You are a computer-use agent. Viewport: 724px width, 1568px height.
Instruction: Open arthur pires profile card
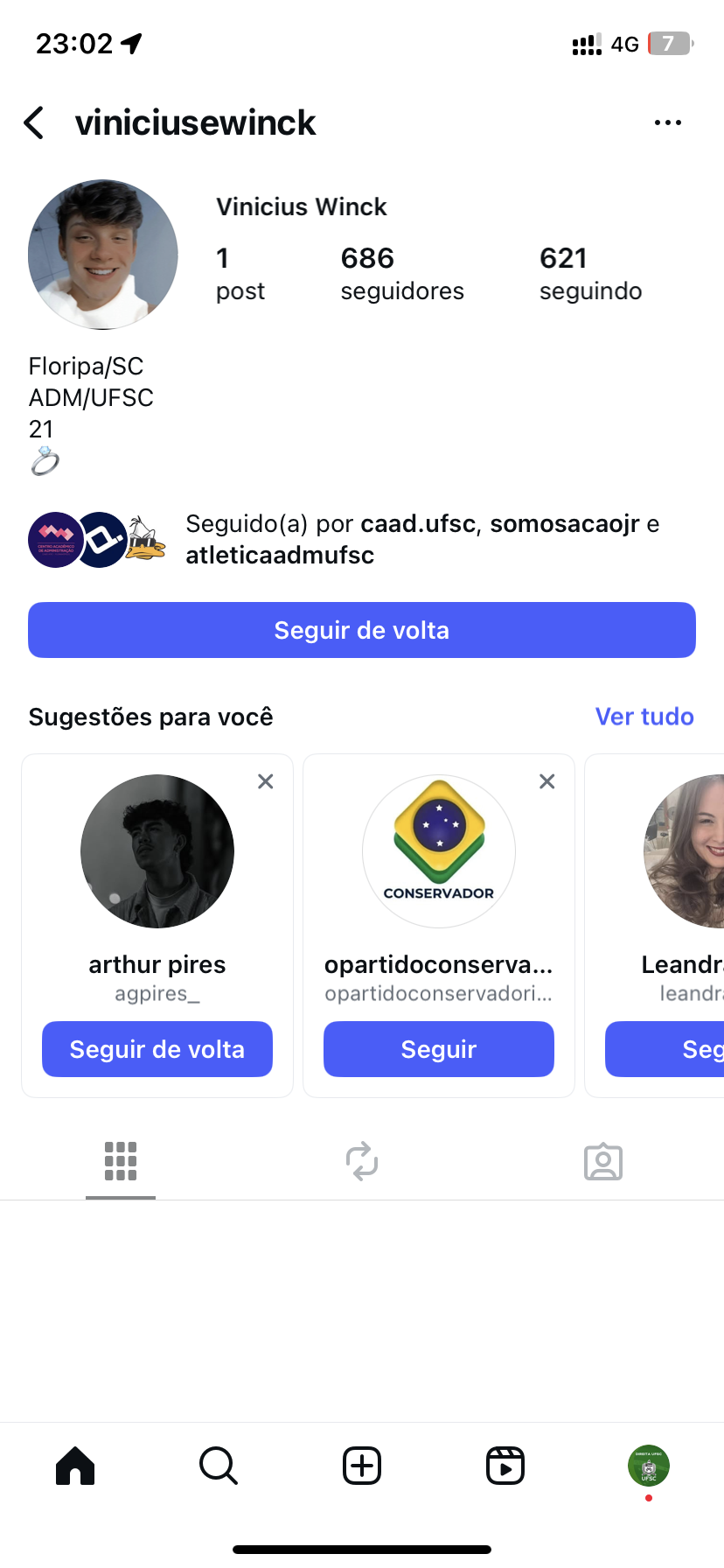pos(157,851)
